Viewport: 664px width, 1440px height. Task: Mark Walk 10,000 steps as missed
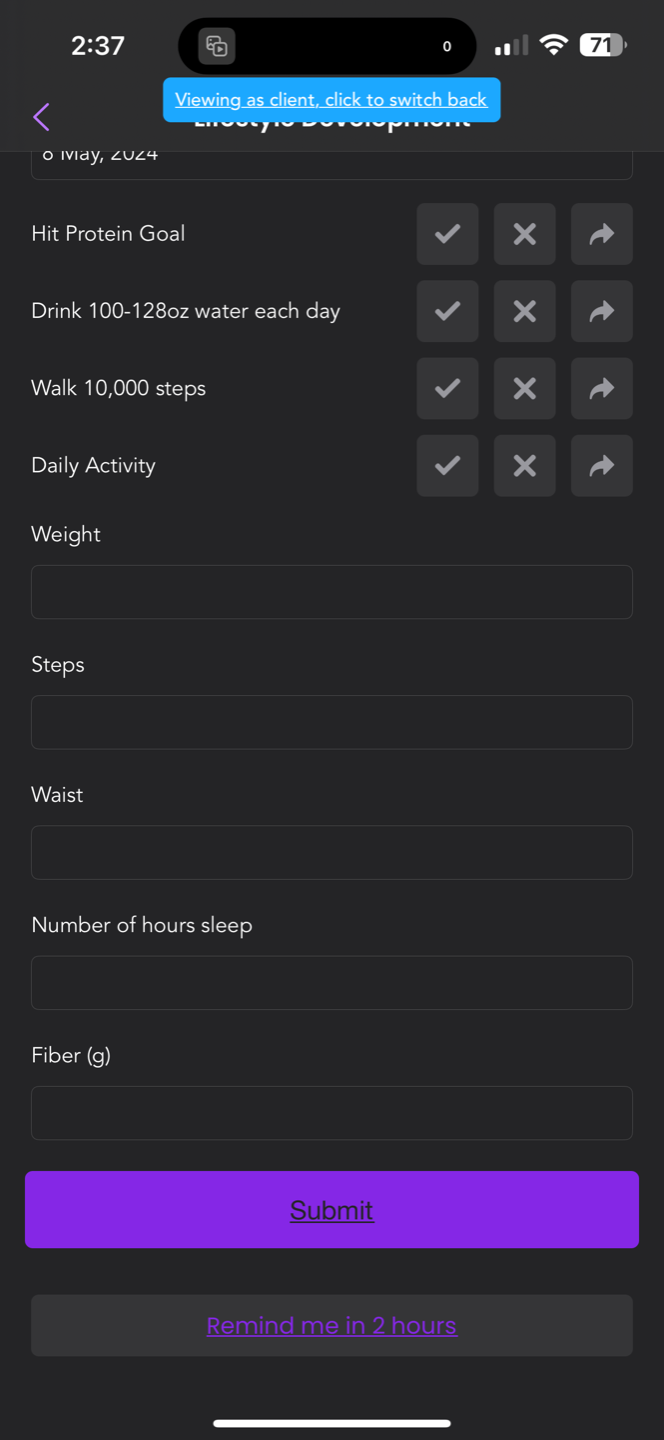tap(524, 388)
